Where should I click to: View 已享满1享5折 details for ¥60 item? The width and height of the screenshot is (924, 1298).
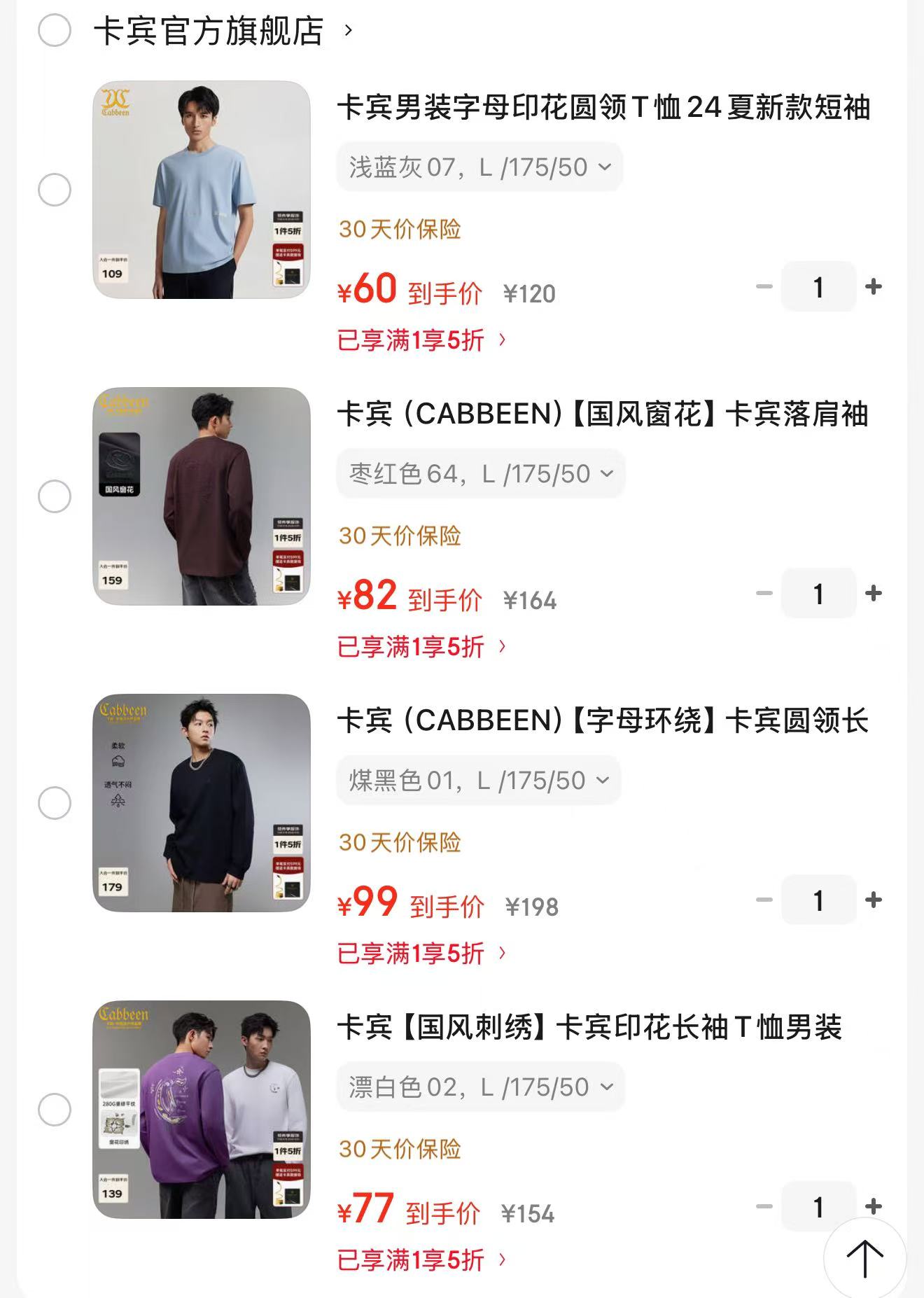pos(421,340)
